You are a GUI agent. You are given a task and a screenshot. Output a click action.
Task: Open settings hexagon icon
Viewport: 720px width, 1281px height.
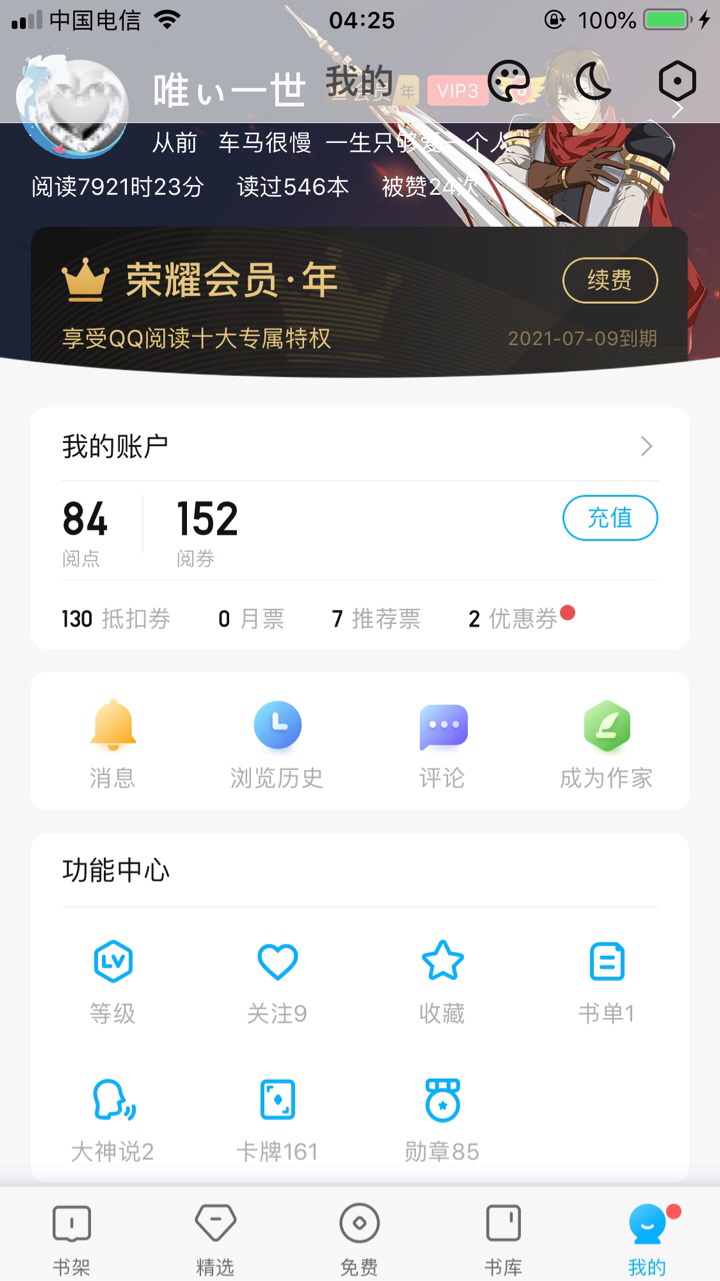coord(677,82)
